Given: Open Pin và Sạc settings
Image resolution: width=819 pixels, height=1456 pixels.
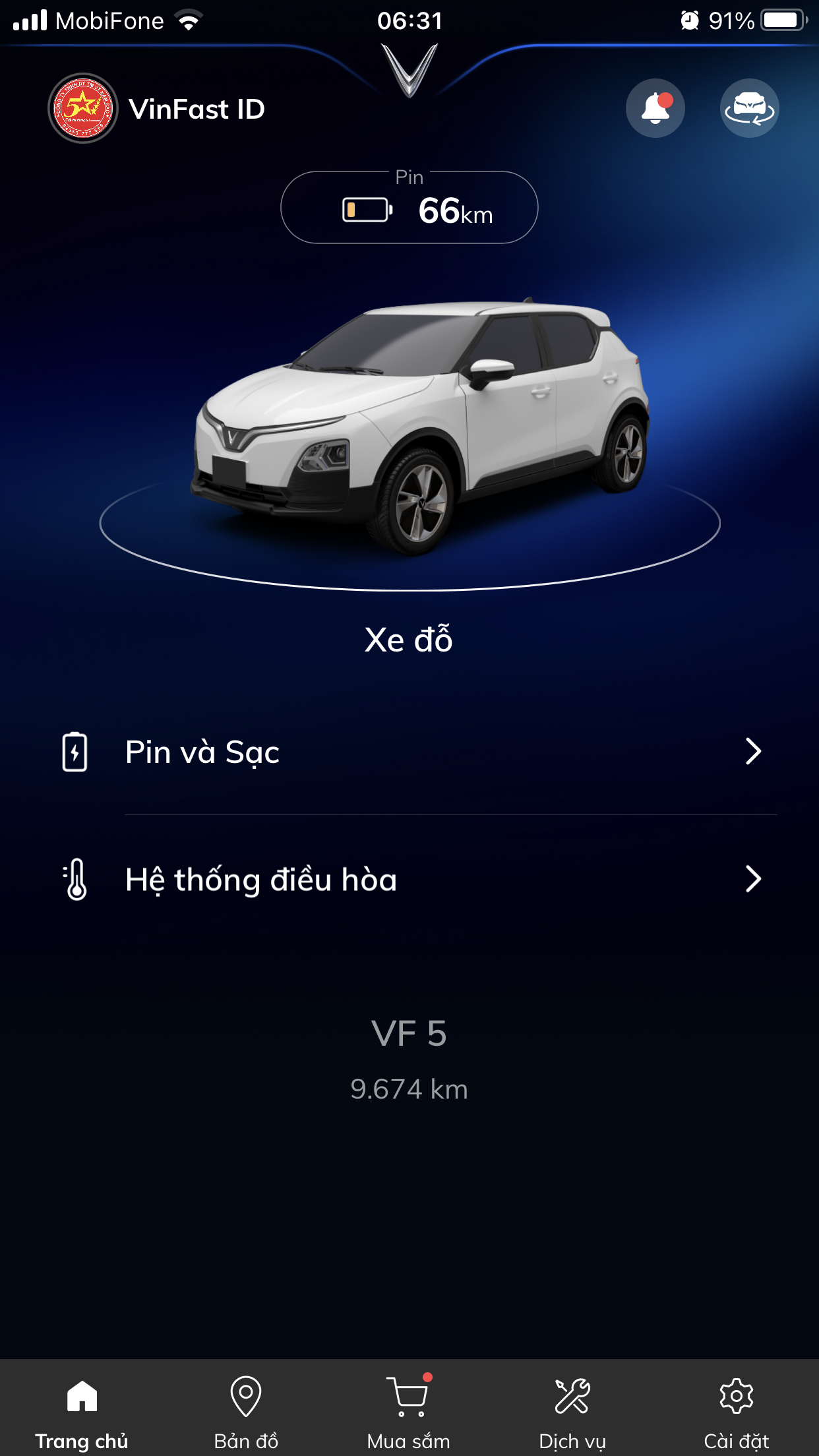Looking at the screenshot, I should pos(409,752).
